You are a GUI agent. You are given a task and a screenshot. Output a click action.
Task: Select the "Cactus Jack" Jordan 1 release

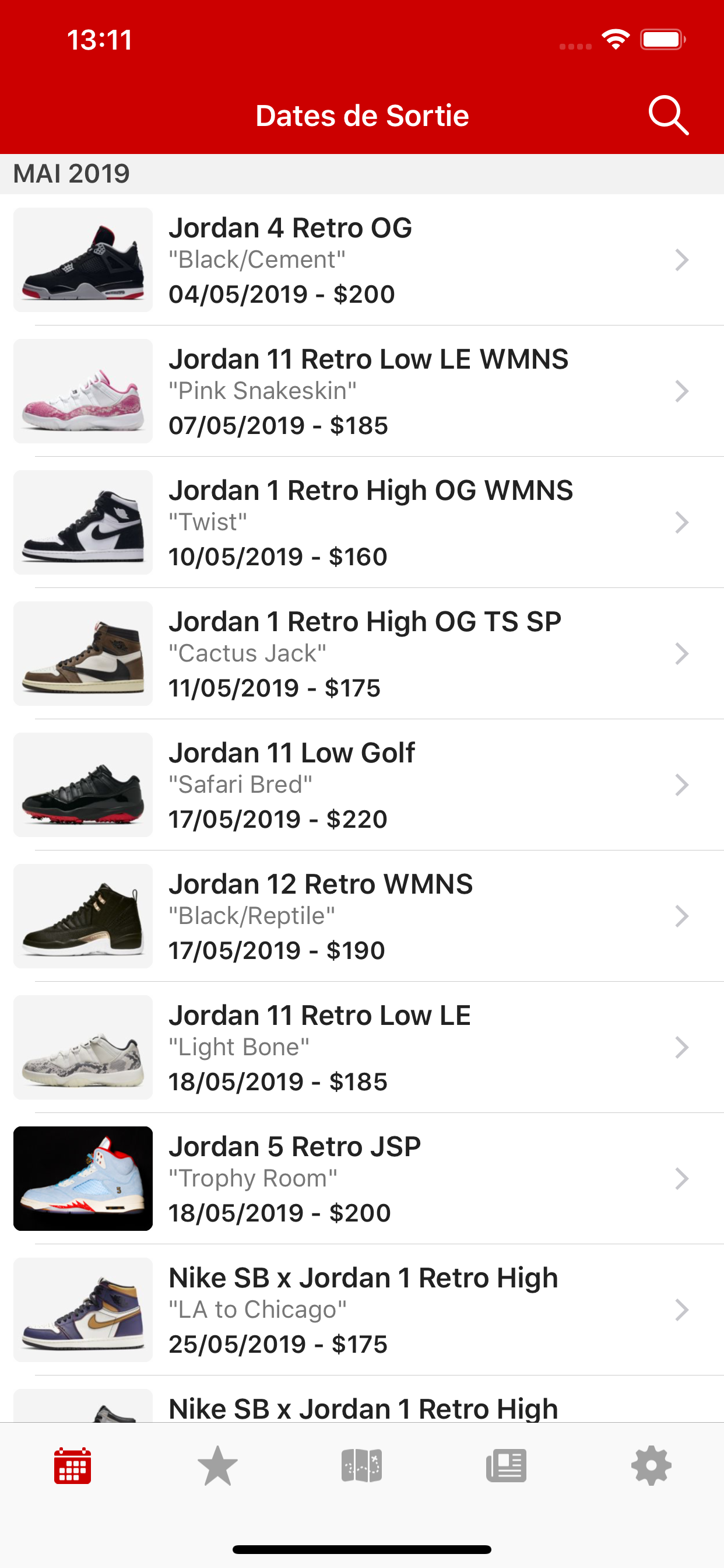[362, 654]
